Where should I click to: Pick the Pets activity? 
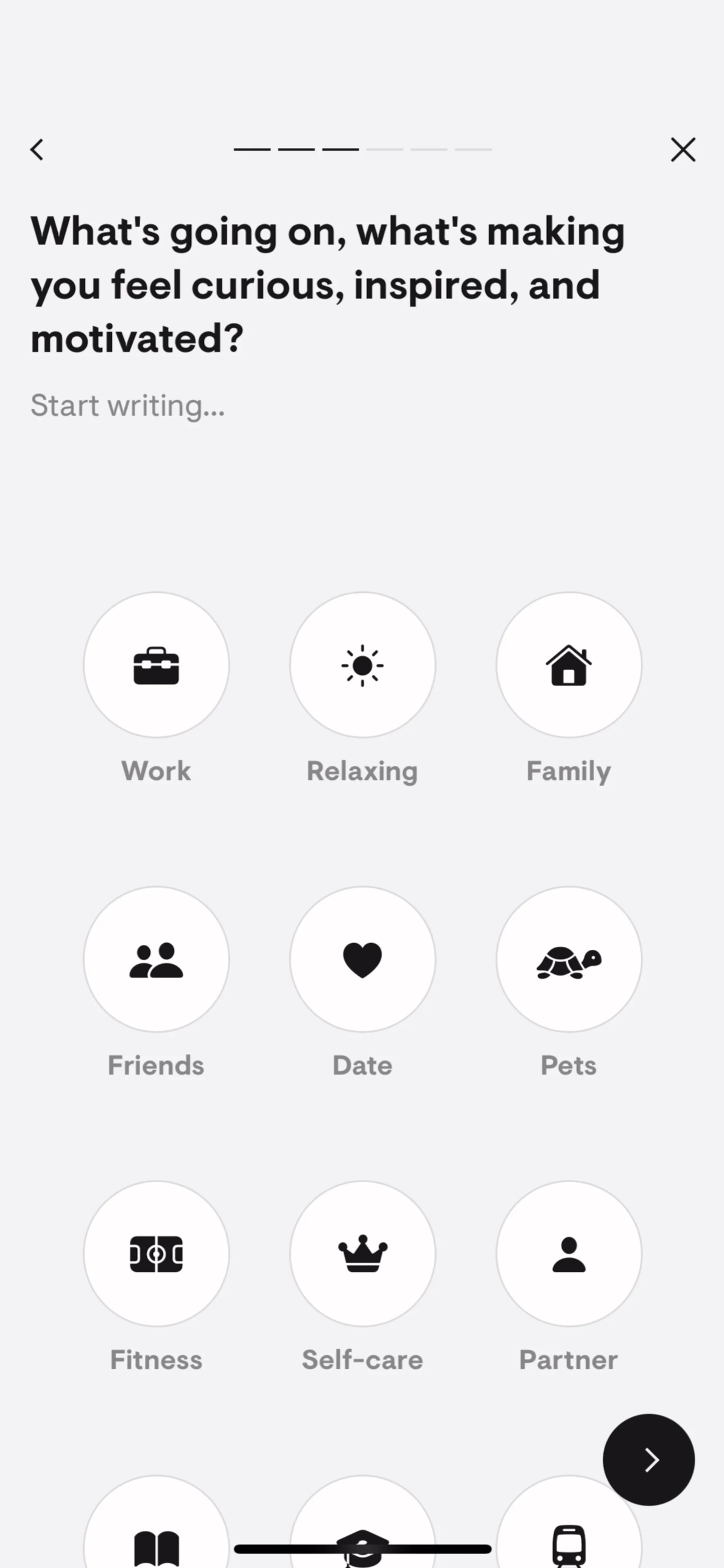(569, 959)
